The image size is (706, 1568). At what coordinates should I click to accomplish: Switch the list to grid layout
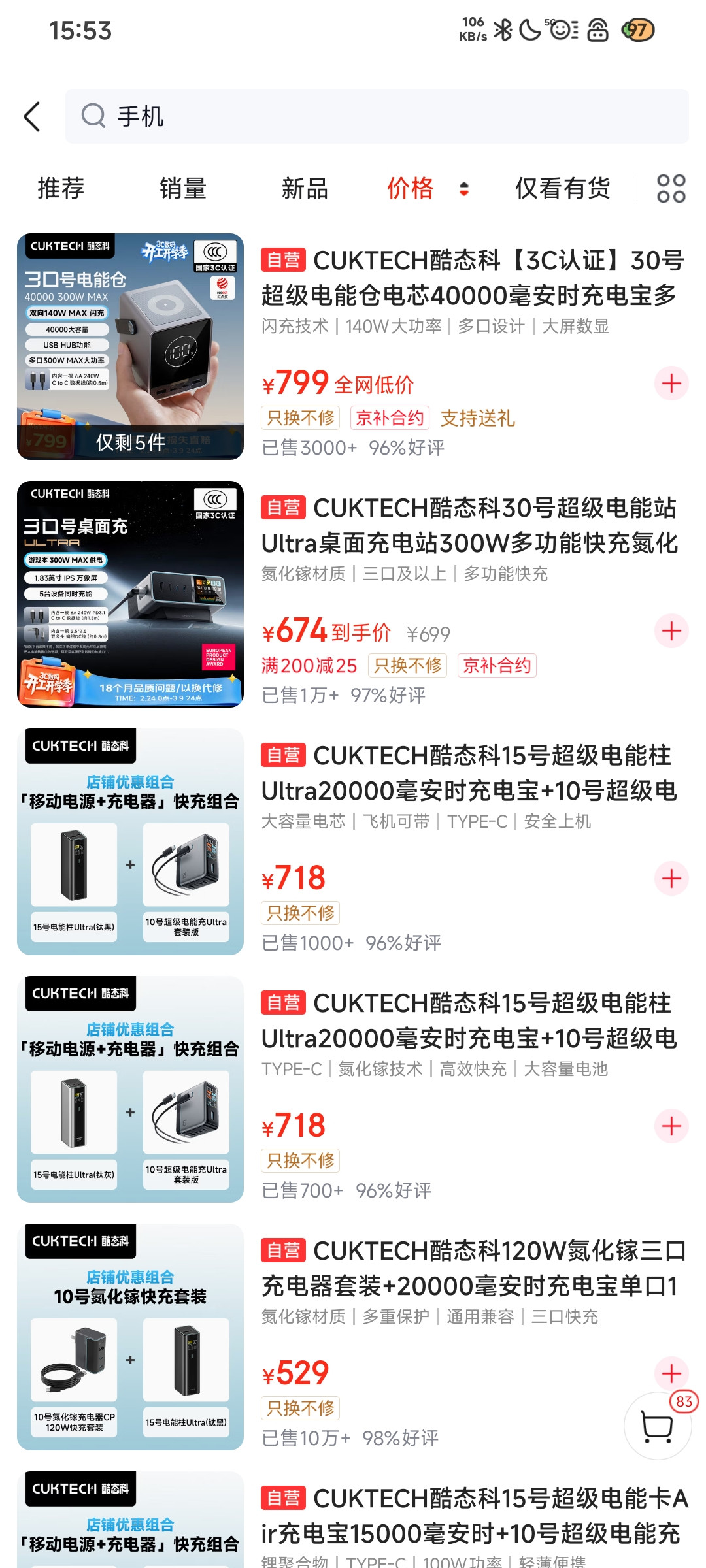click(671, 189)
